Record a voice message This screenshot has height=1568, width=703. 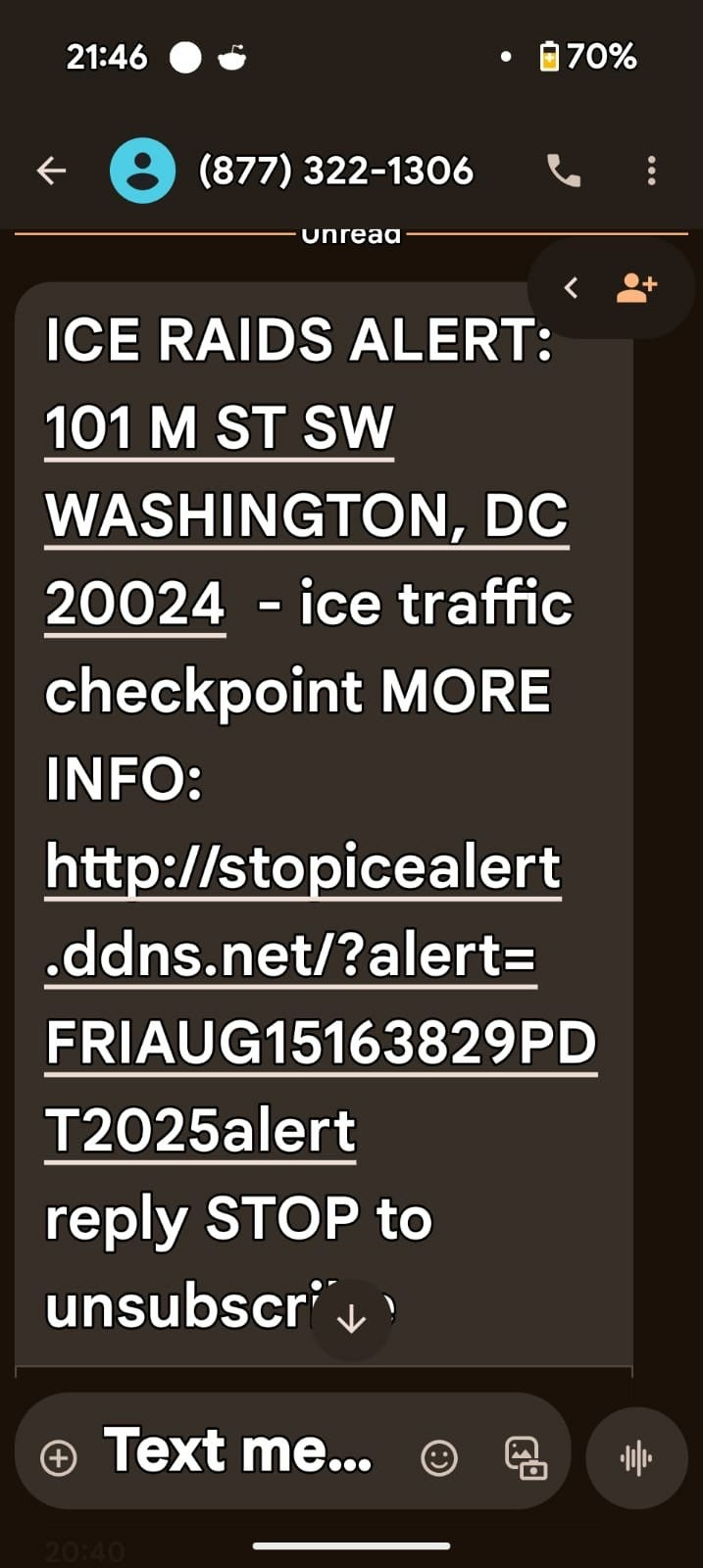636,1458
